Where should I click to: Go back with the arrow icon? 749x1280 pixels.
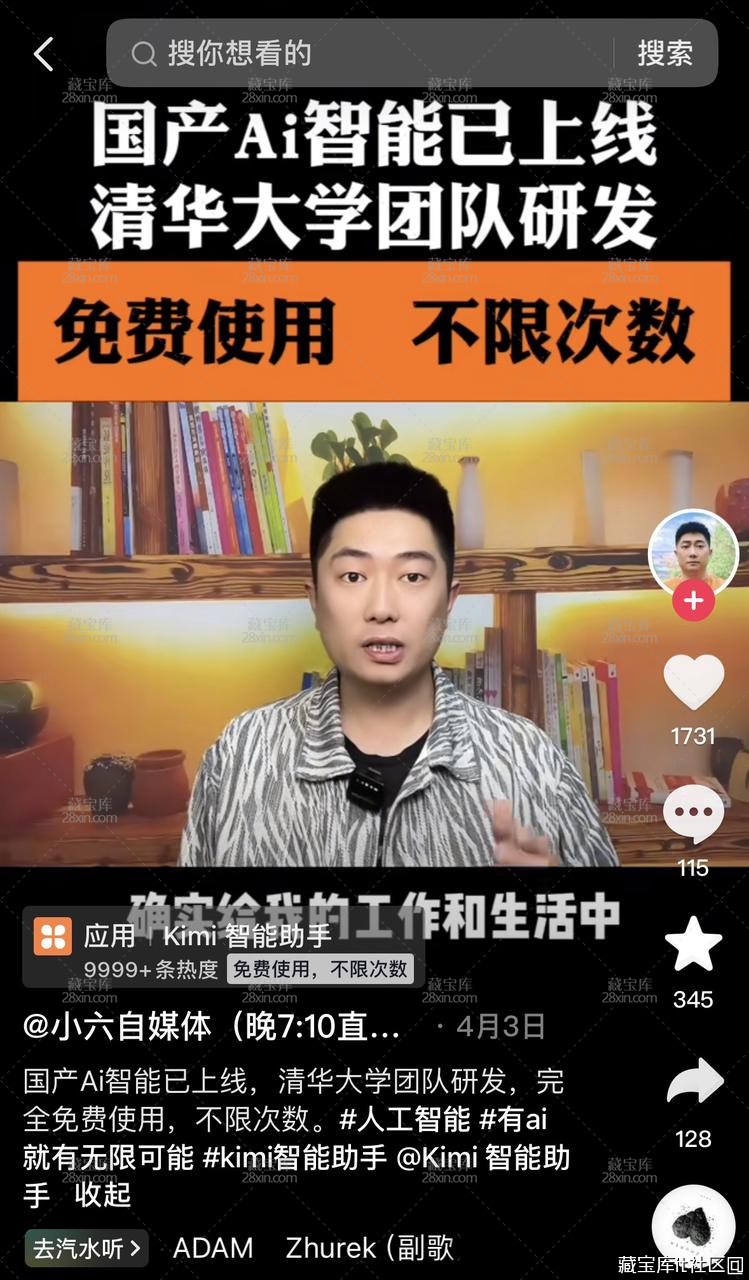pos(43,54)
